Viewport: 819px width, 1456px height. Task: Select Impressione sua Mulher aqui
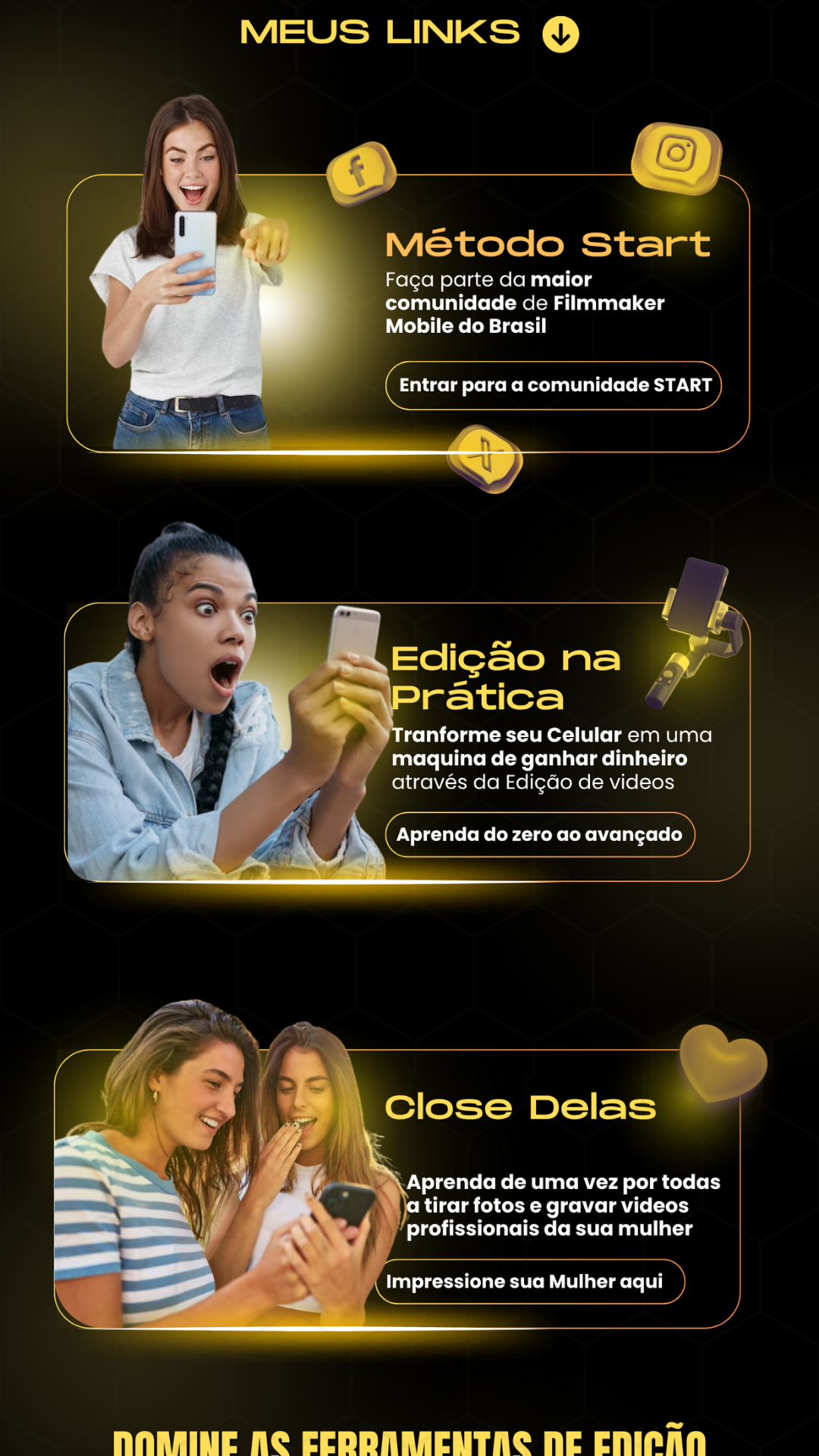click(x=529, y=1282)
